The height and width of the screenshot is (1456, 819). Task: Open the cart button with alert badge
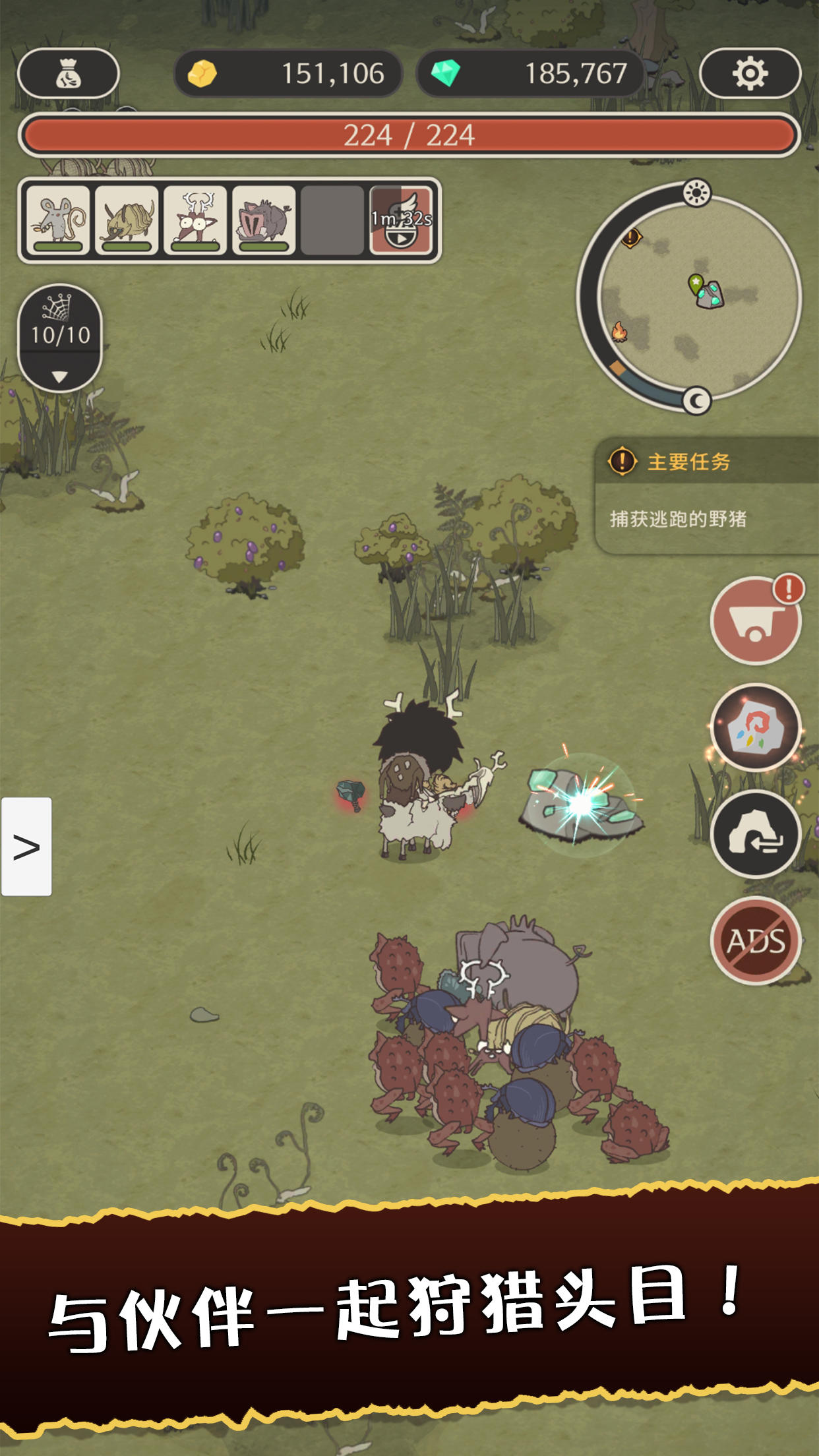(756, 621)
